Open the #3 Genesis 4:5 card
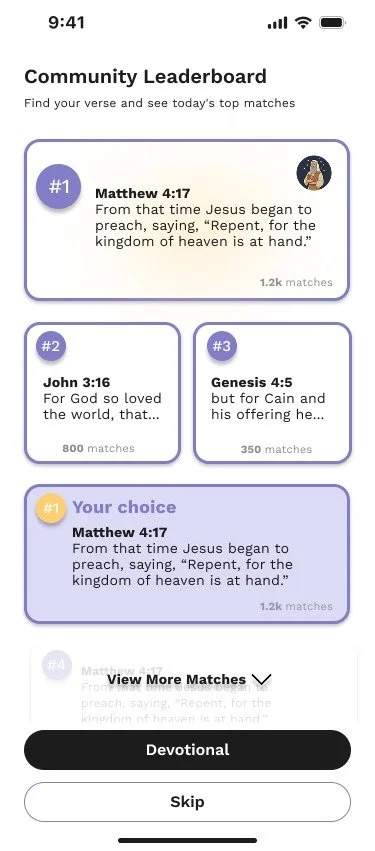 coord(272,393)
